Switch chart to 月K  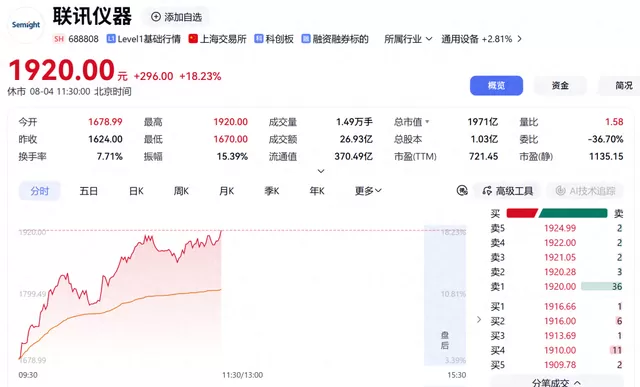tap(227, 191)
